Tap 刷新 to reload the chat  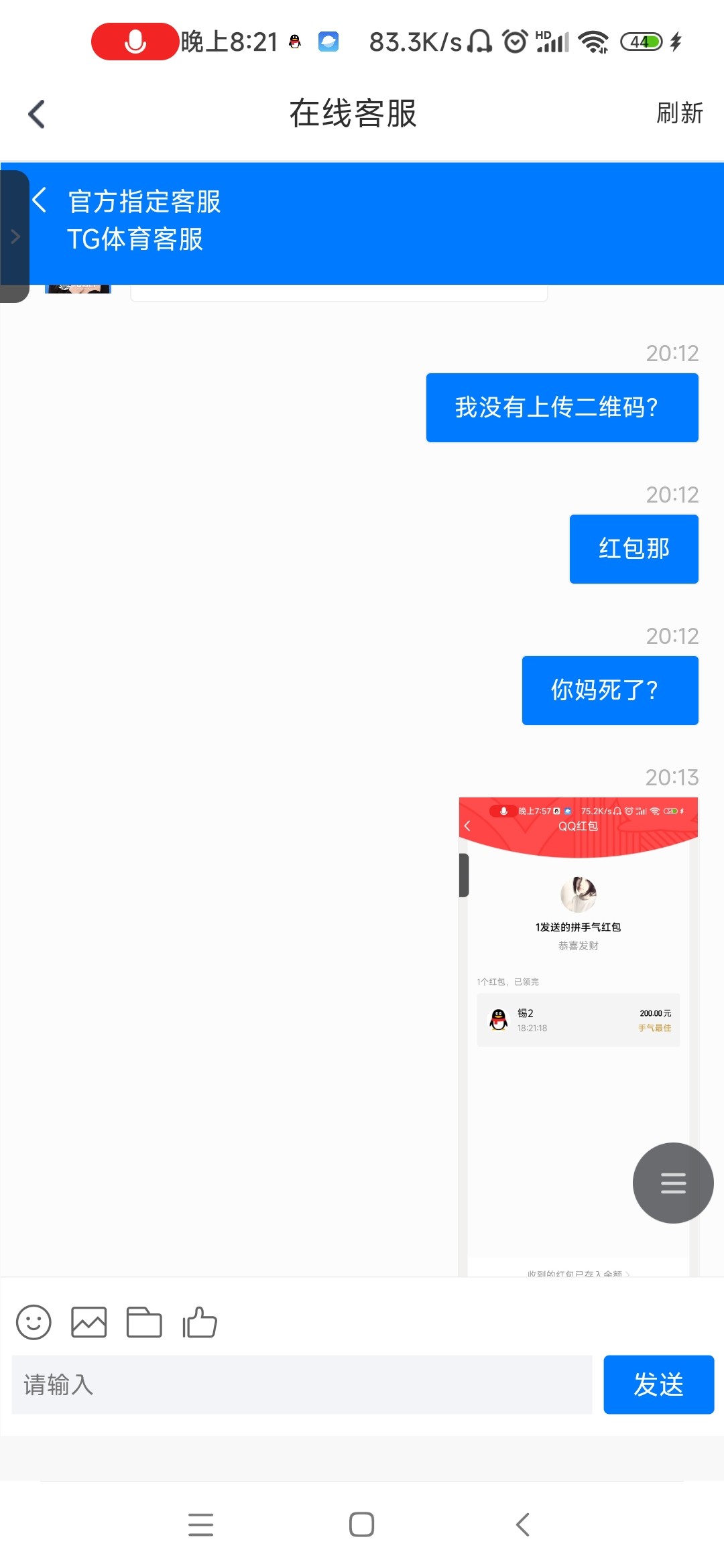(x=679, y=113)
